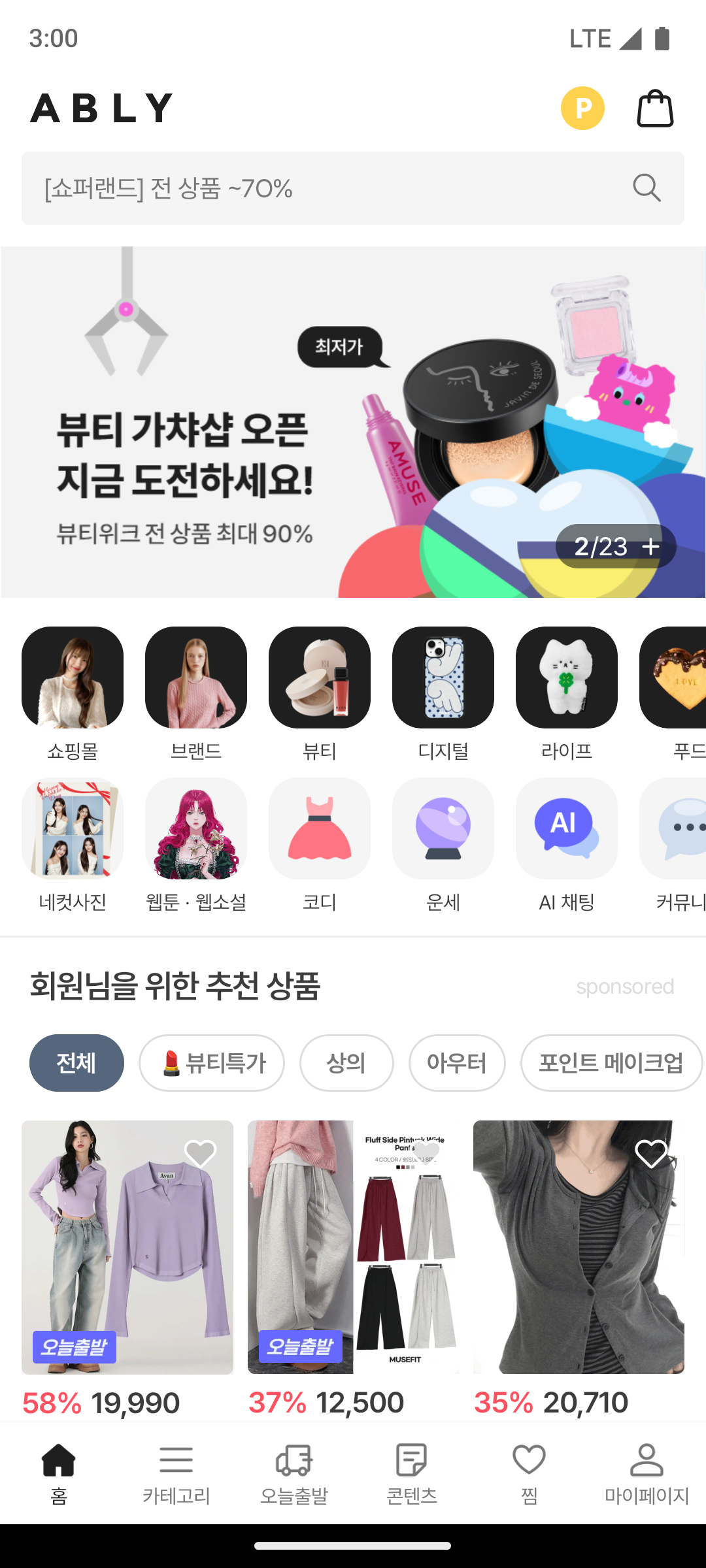Toggle wishlist heart on the purple top product

(199, 1154)
